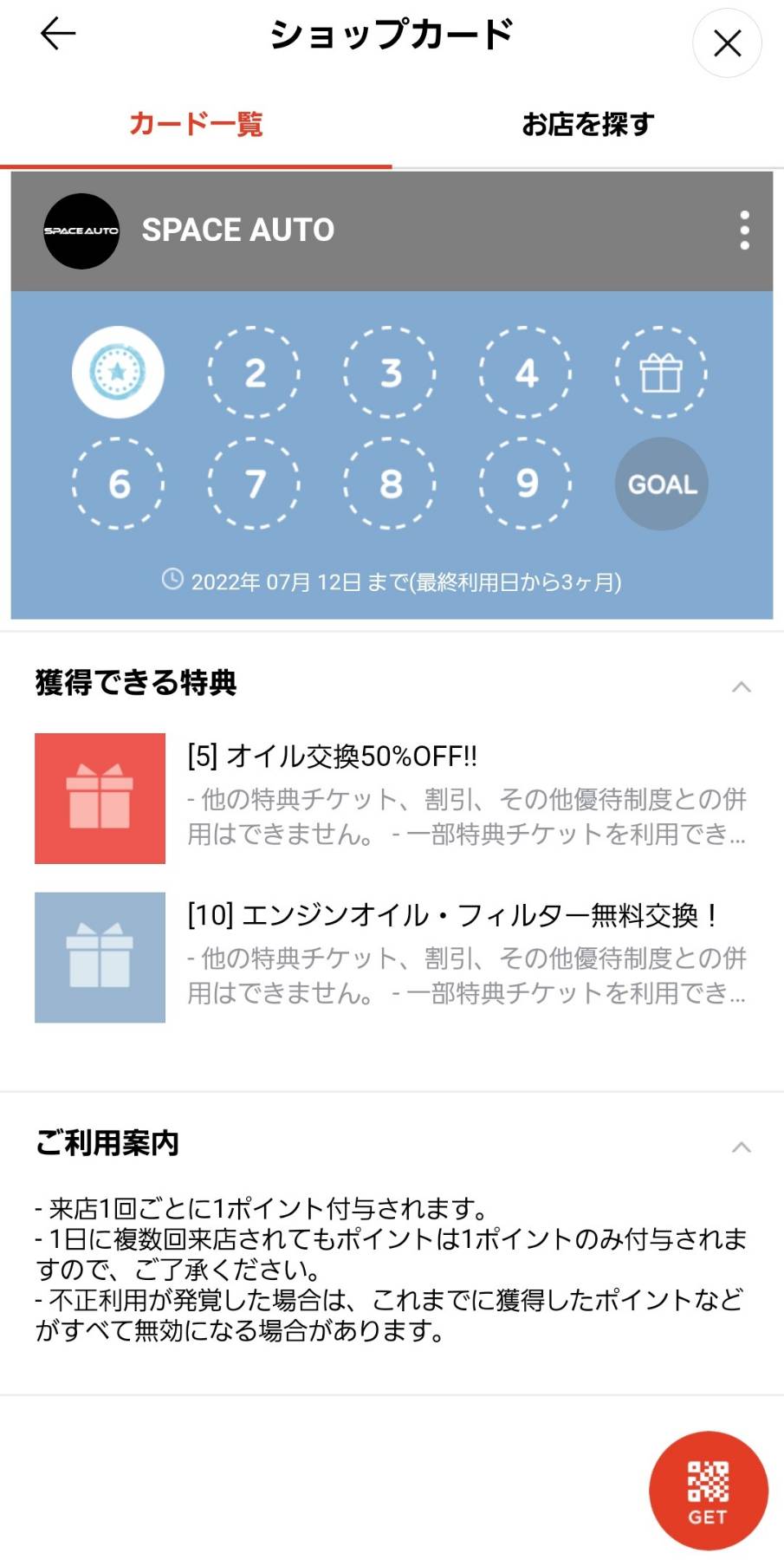Collapse the 獲得できる特典 section
784x1566 pixels.
coord(741,686)
